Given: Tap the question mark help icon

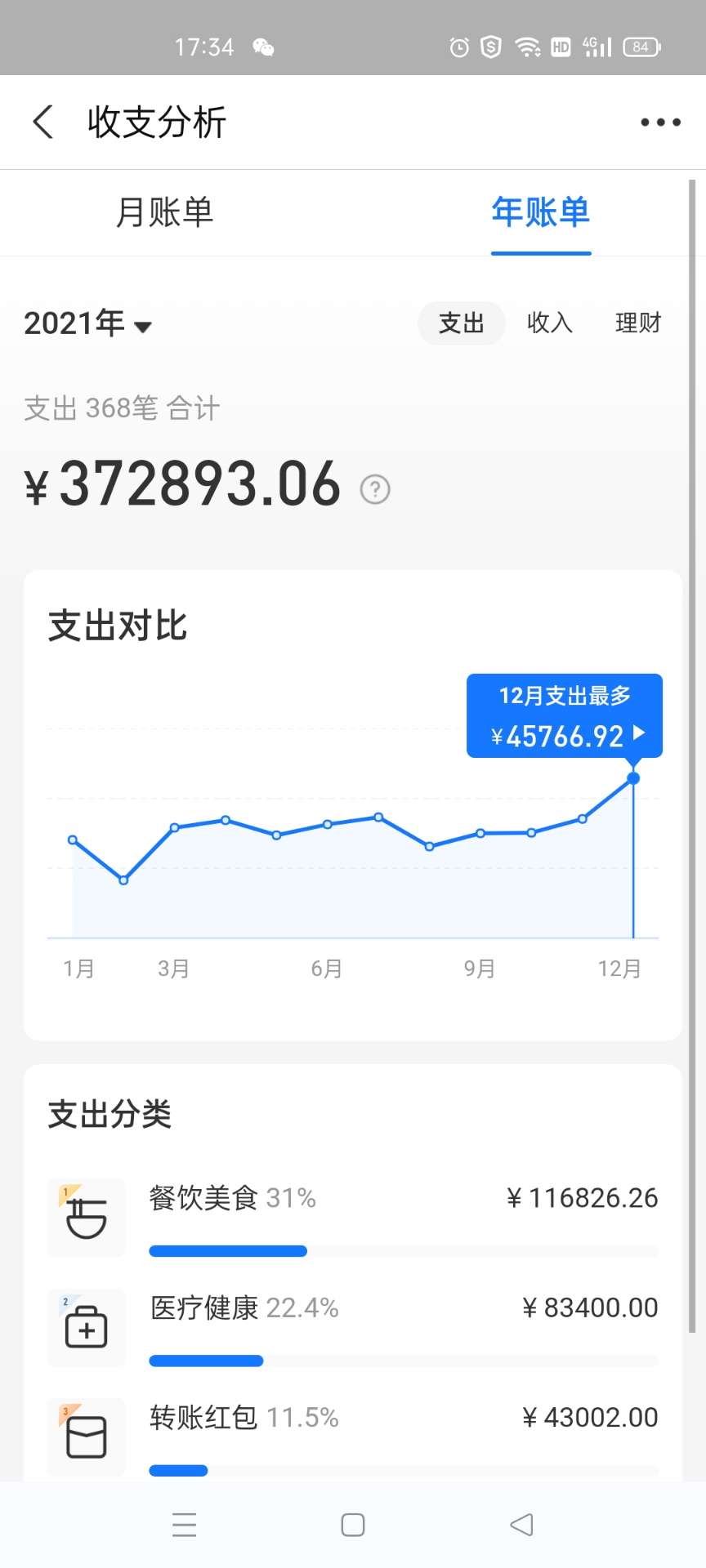Looking at the screenshot, I should [x=375, y=489].
